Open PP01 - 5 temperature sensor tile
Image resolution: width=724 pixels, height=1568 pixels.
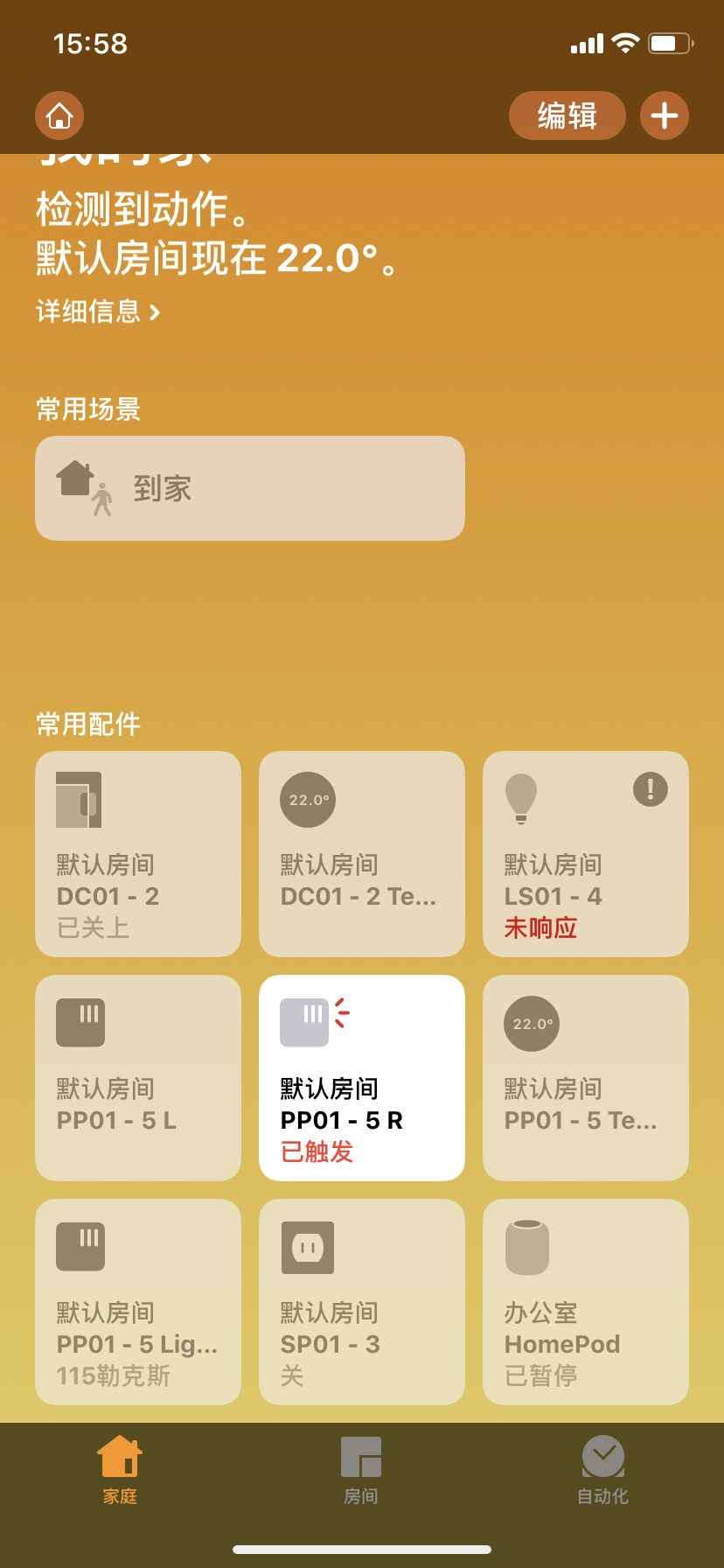point(586,1078)
